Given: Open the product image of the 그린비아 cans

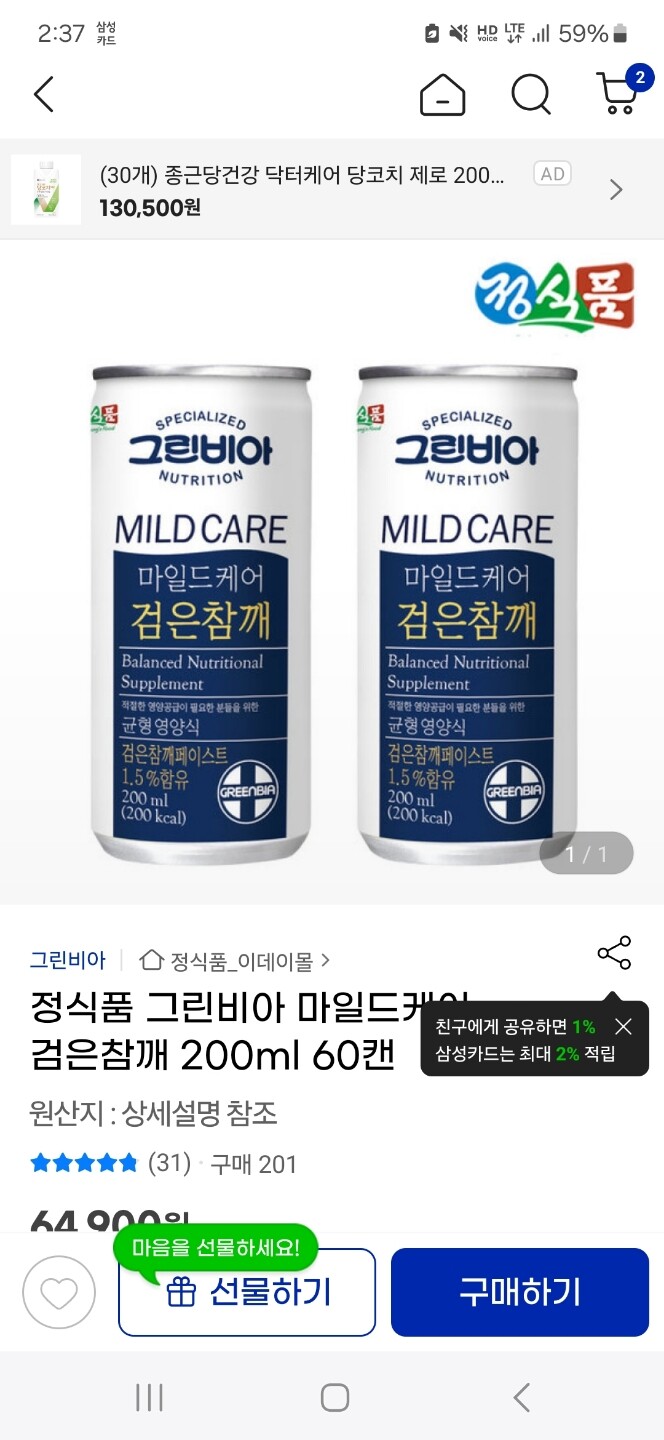Looking at the screenshot, I should pyautogui.click(x=332, y=573).
